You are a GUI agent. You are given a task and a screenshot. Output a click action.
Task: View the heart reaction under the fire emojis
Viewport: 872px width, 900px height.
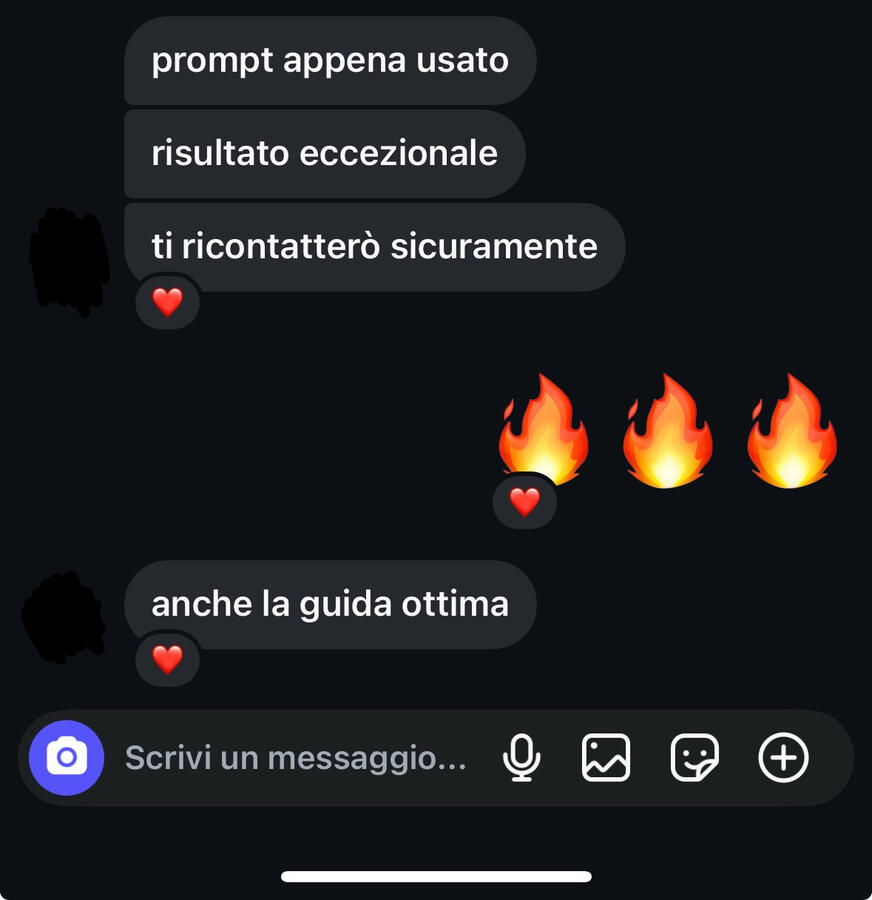525,501
